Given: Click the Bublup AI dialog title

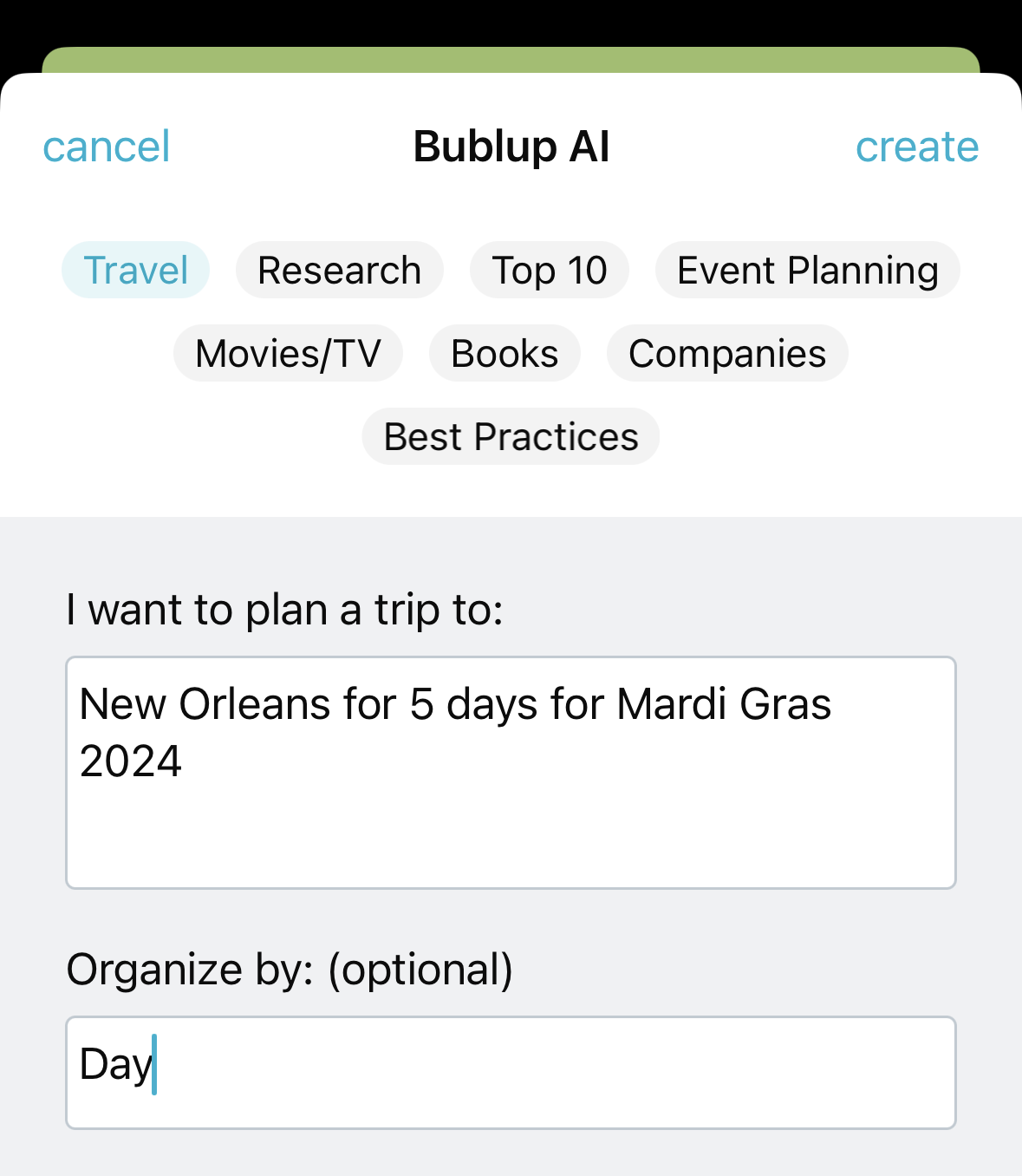Looking at the screenshot, I should click(x=511, y=146).
